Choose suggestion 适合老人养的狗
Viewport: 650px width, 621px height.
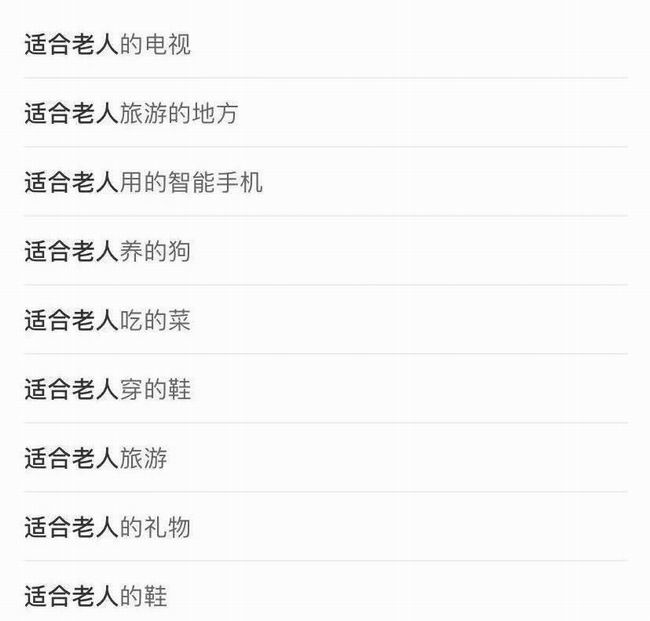(108, 252)
